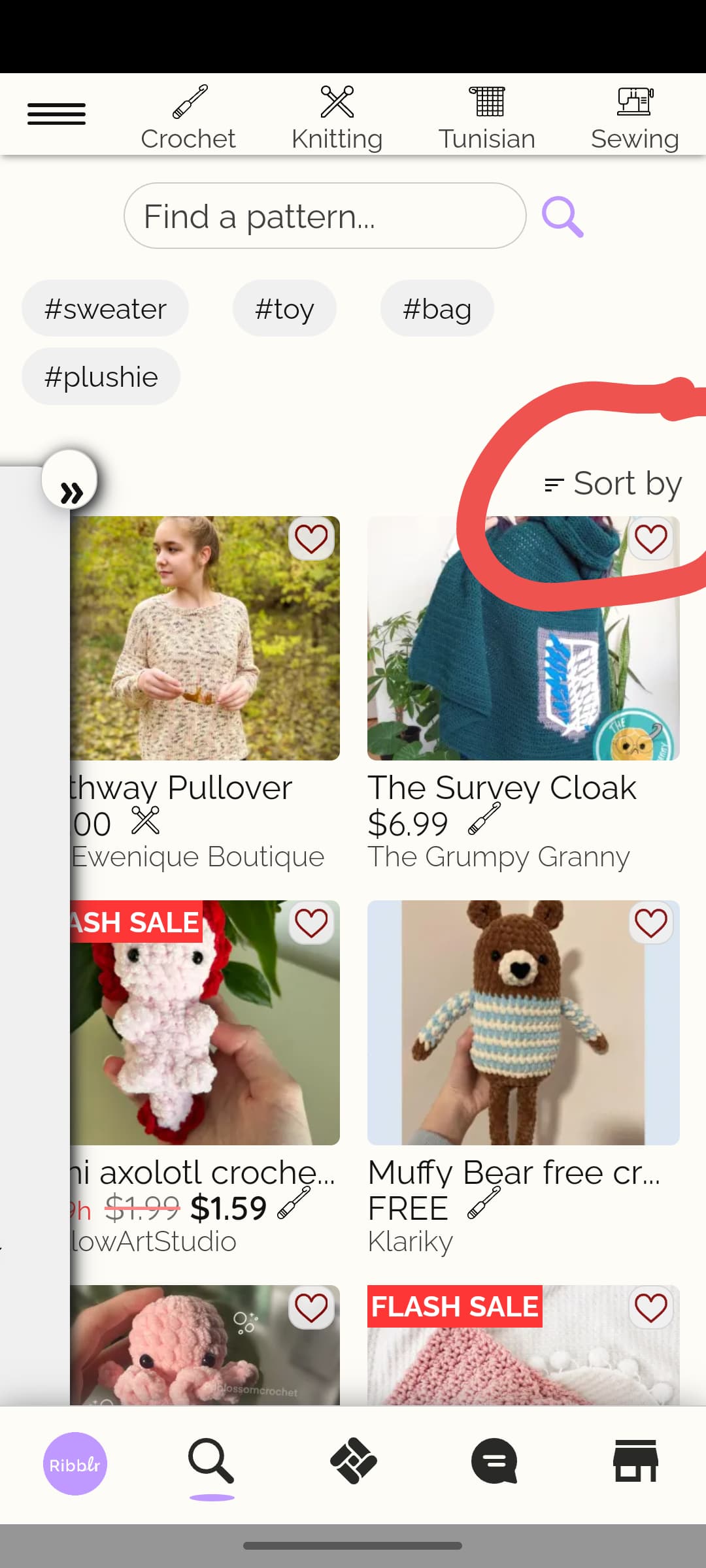Image resolution: width=706 pixels, height=1568 pixels.
Task: Open the hamburger drawer menu
Action: (56, 114)
